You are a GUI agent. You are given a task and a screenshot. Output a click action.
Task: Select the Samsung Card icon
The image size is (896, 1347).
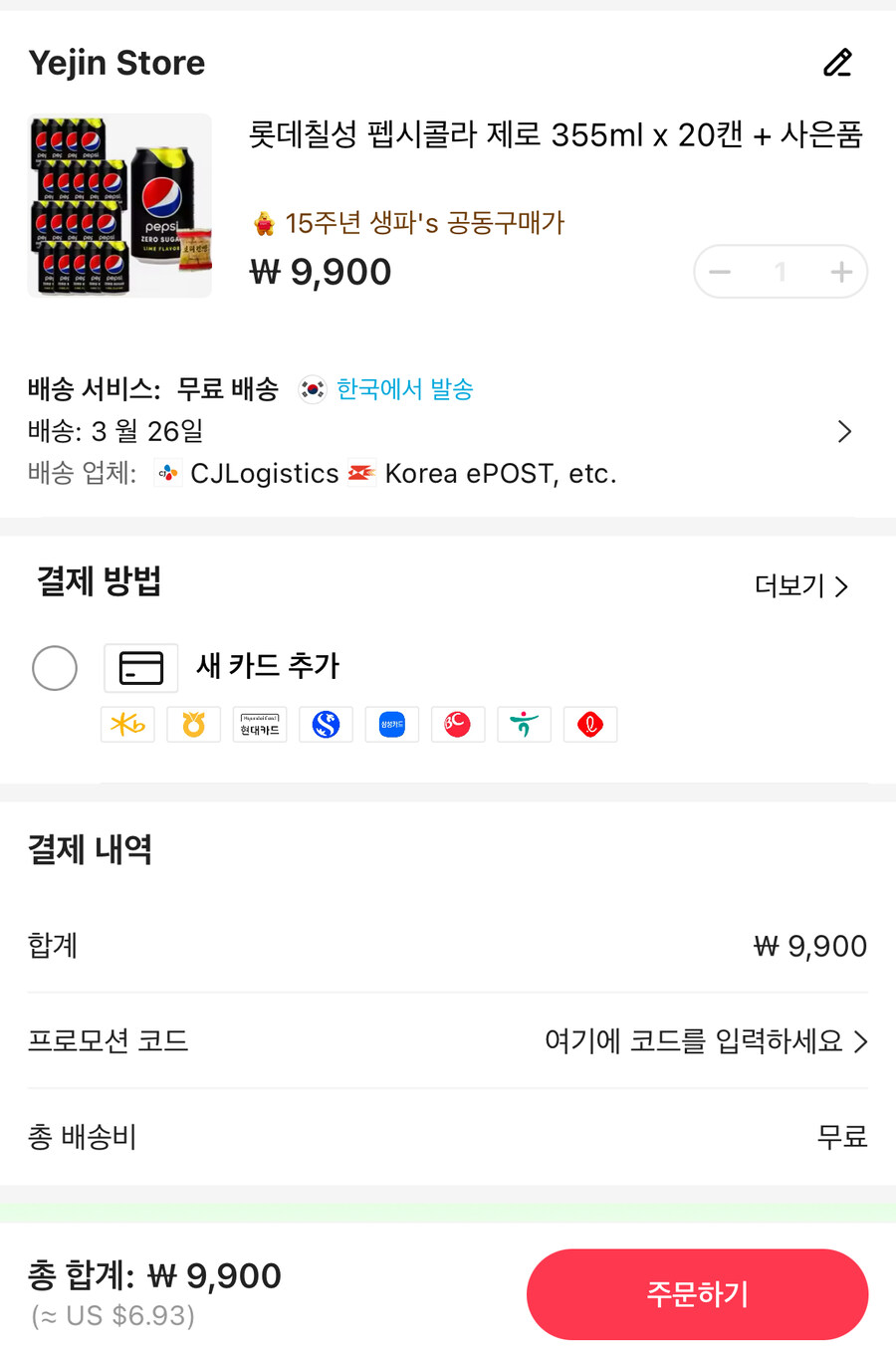[391, 725]
